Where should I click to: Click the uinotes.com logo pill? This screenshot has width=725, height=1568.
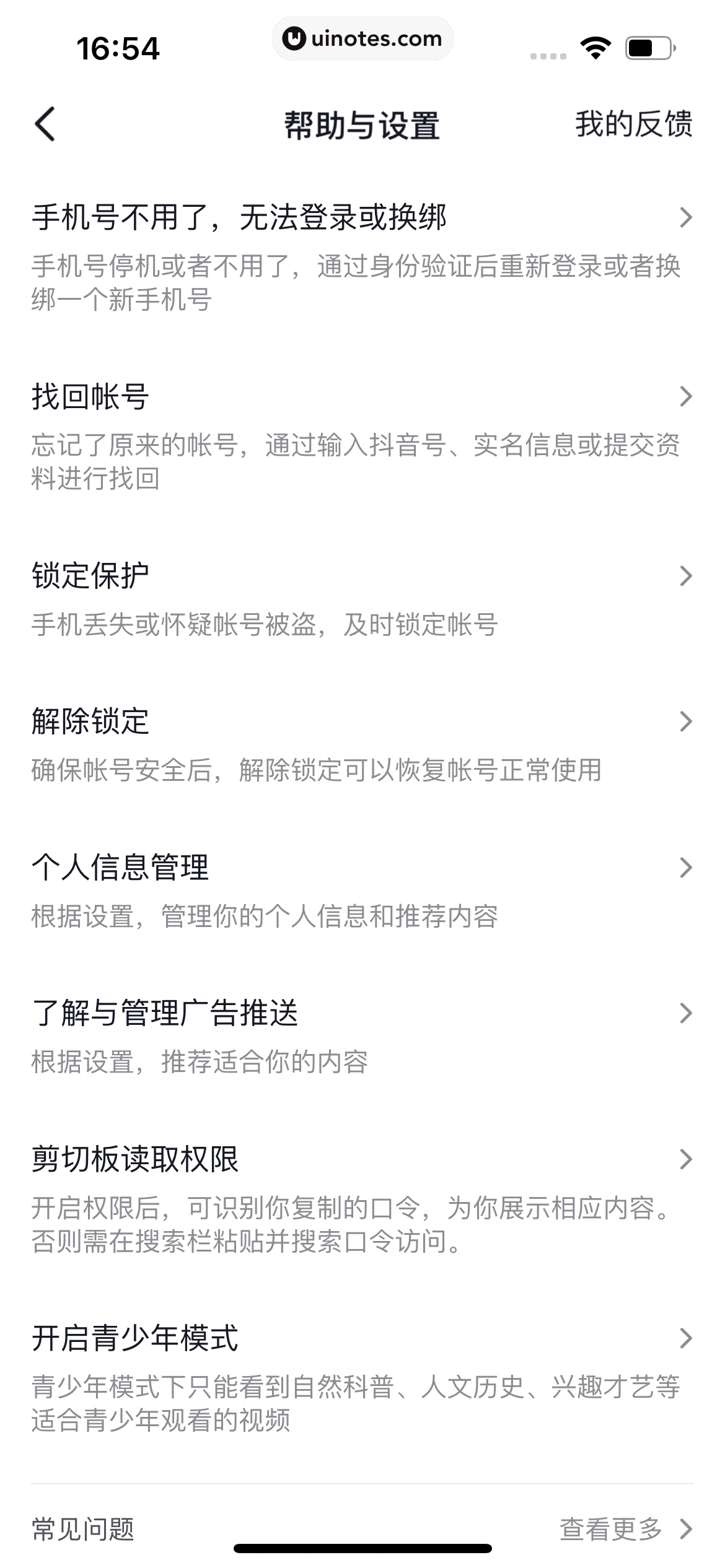(x=363, y=38)
